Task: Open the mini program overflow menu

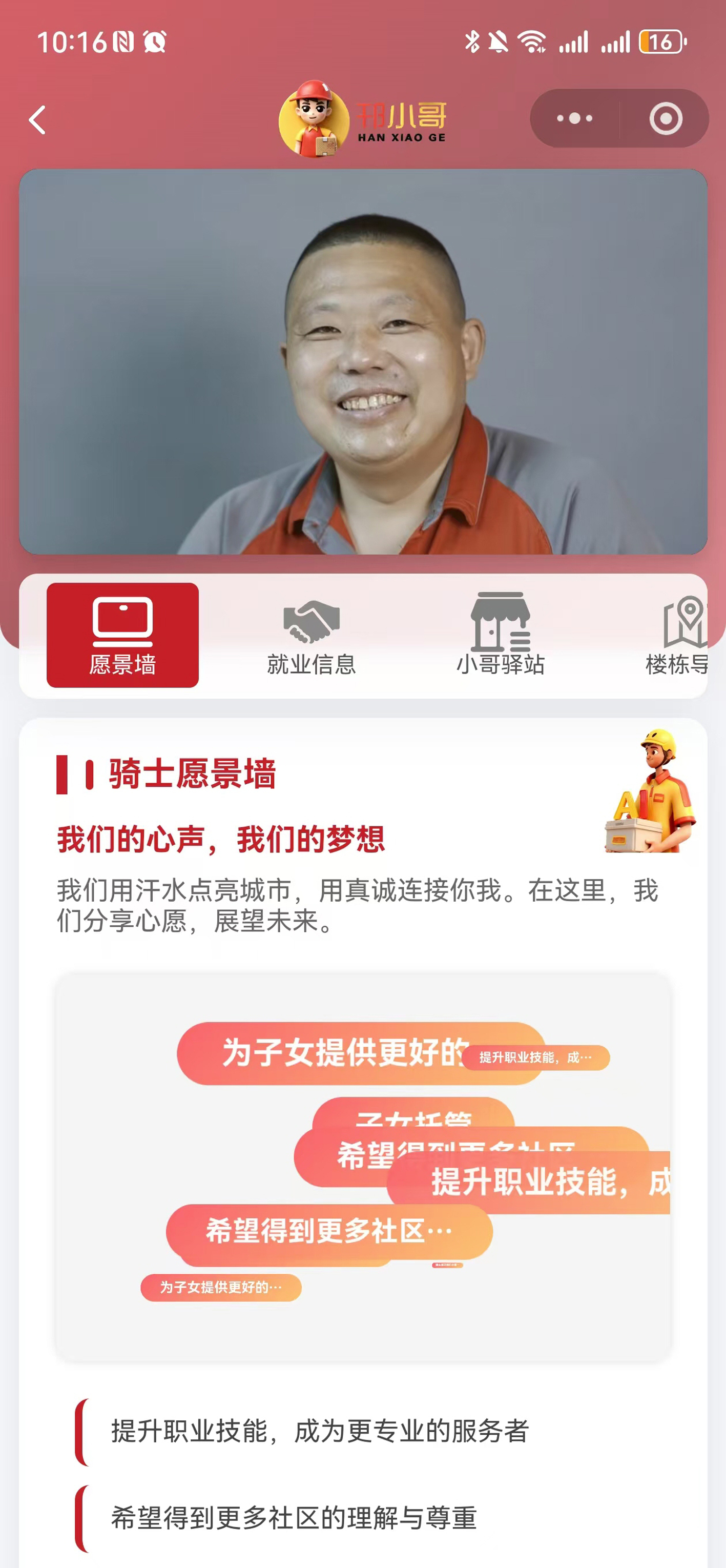Action: pyautogui.click(x=574, y=118)
